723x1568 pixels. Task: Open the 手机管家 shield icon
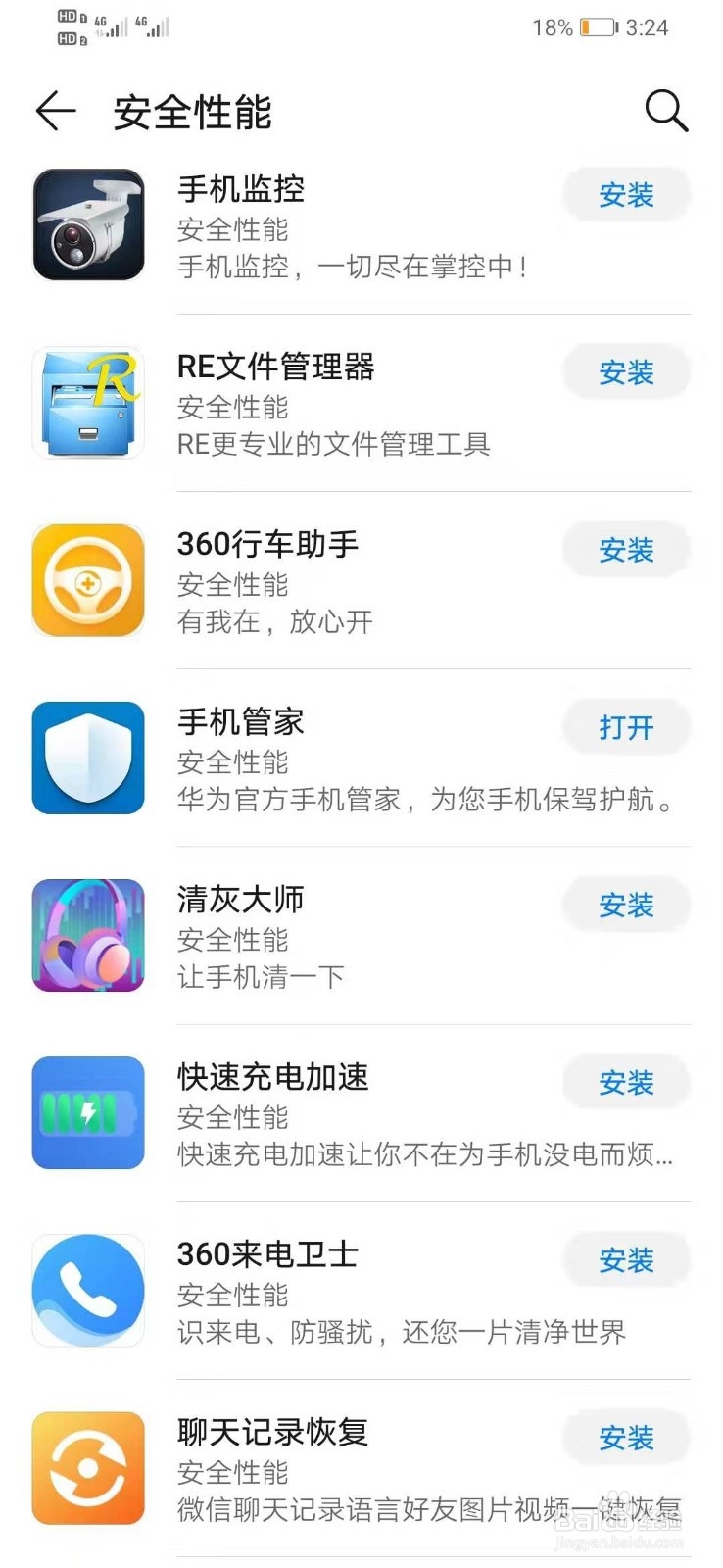click(88, 758)
